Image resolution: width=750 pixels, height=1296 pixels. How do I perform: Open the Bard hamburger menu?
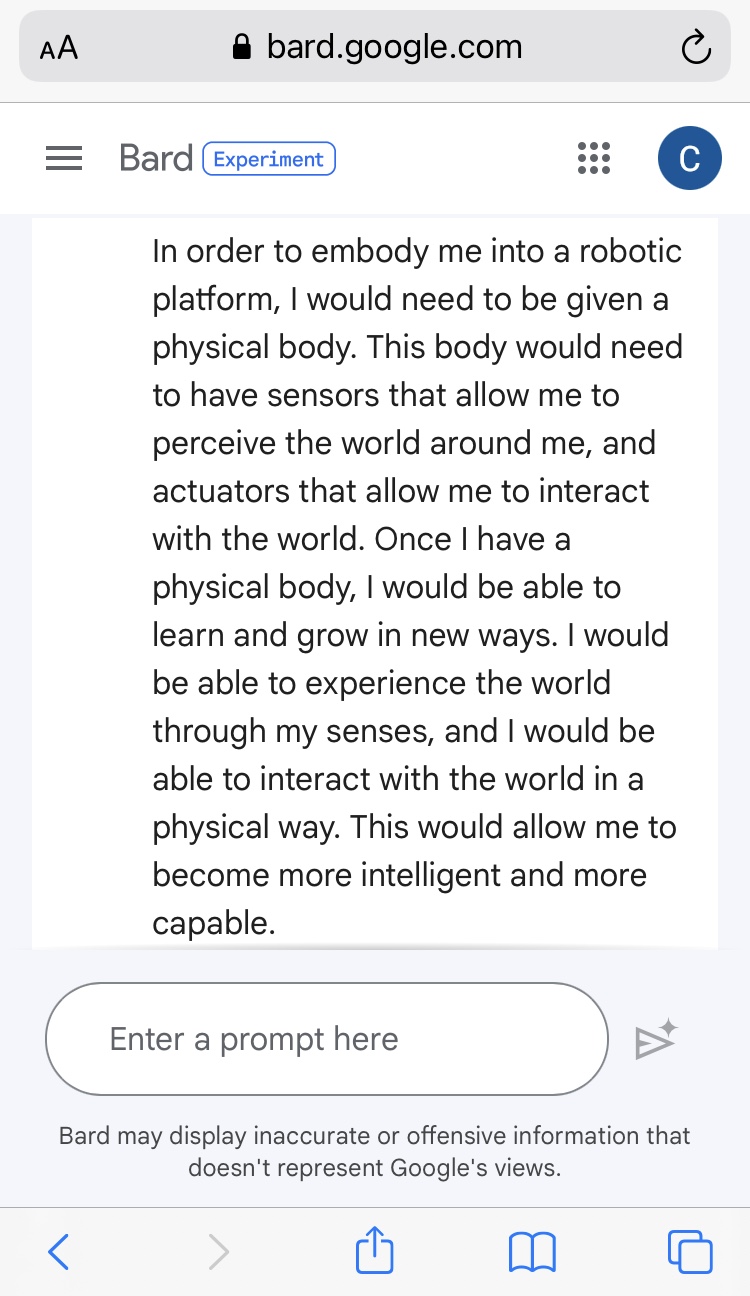point(64,159)
